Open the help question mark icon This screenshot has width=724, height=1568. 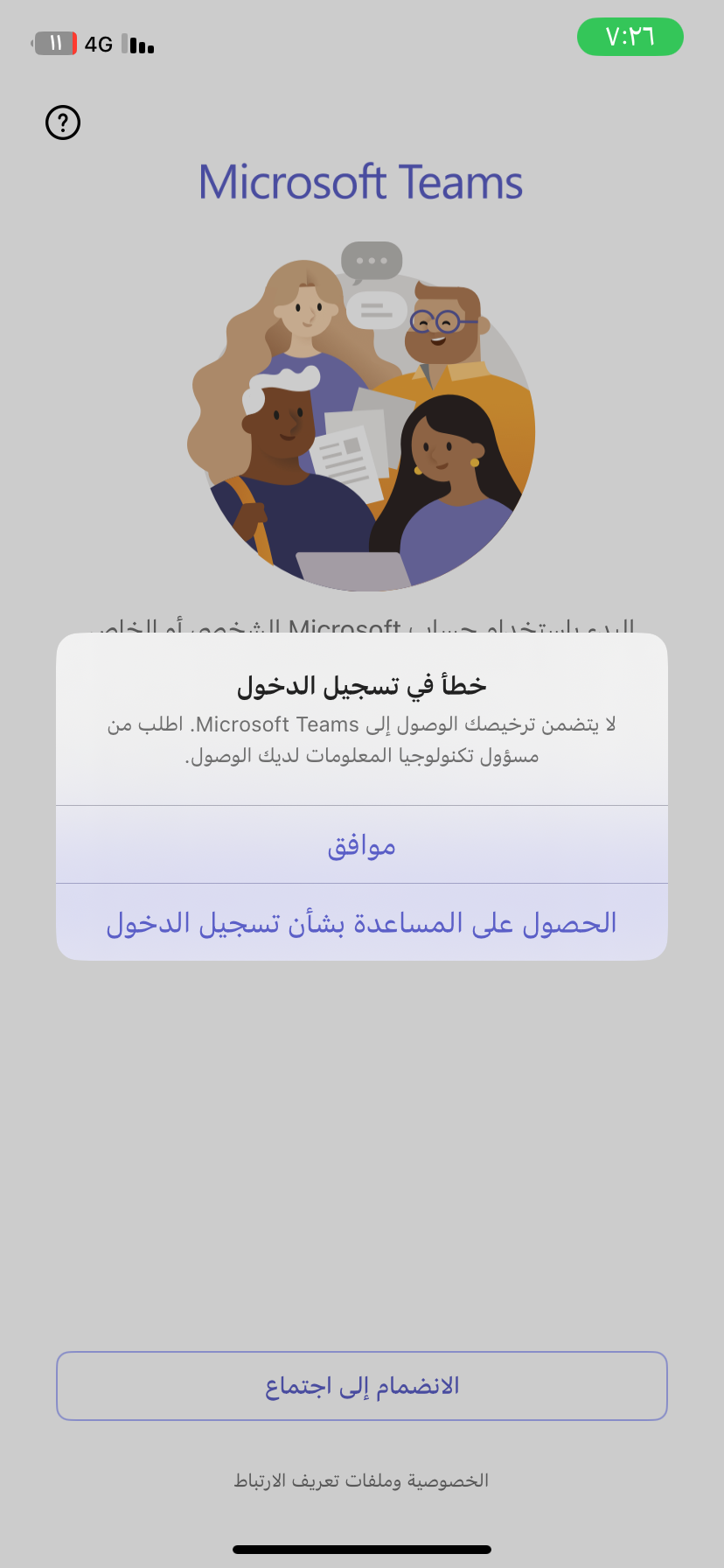point(63,122)
